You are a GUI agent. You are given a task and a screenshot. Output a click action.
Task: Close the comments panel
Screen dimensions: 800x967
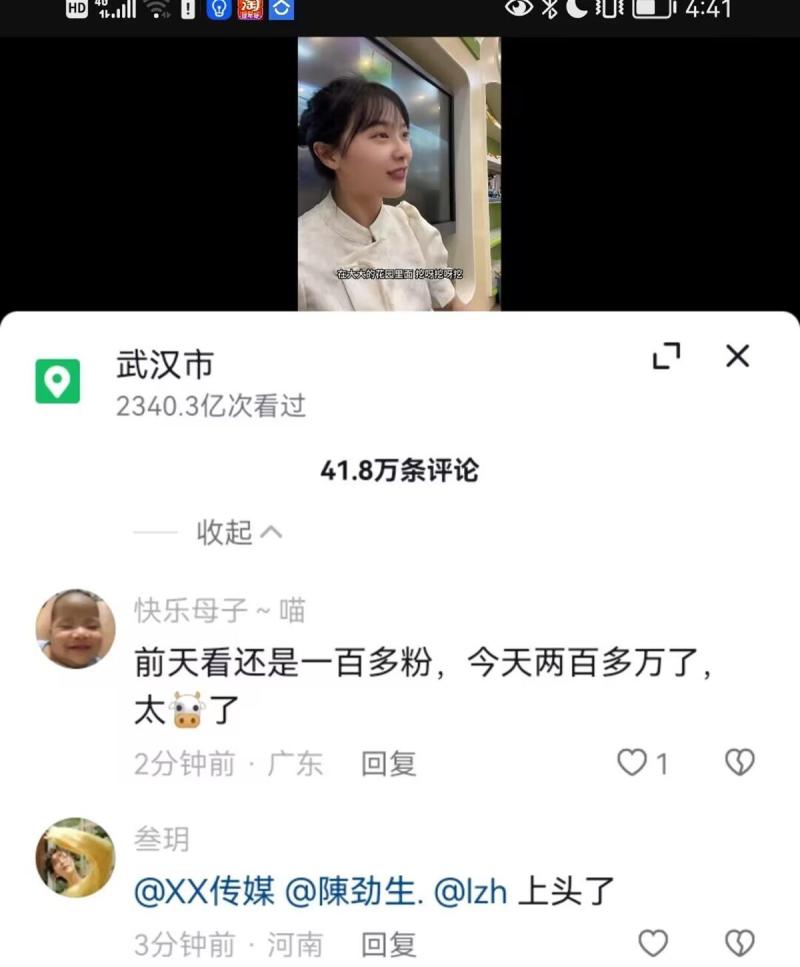[737, 356]
